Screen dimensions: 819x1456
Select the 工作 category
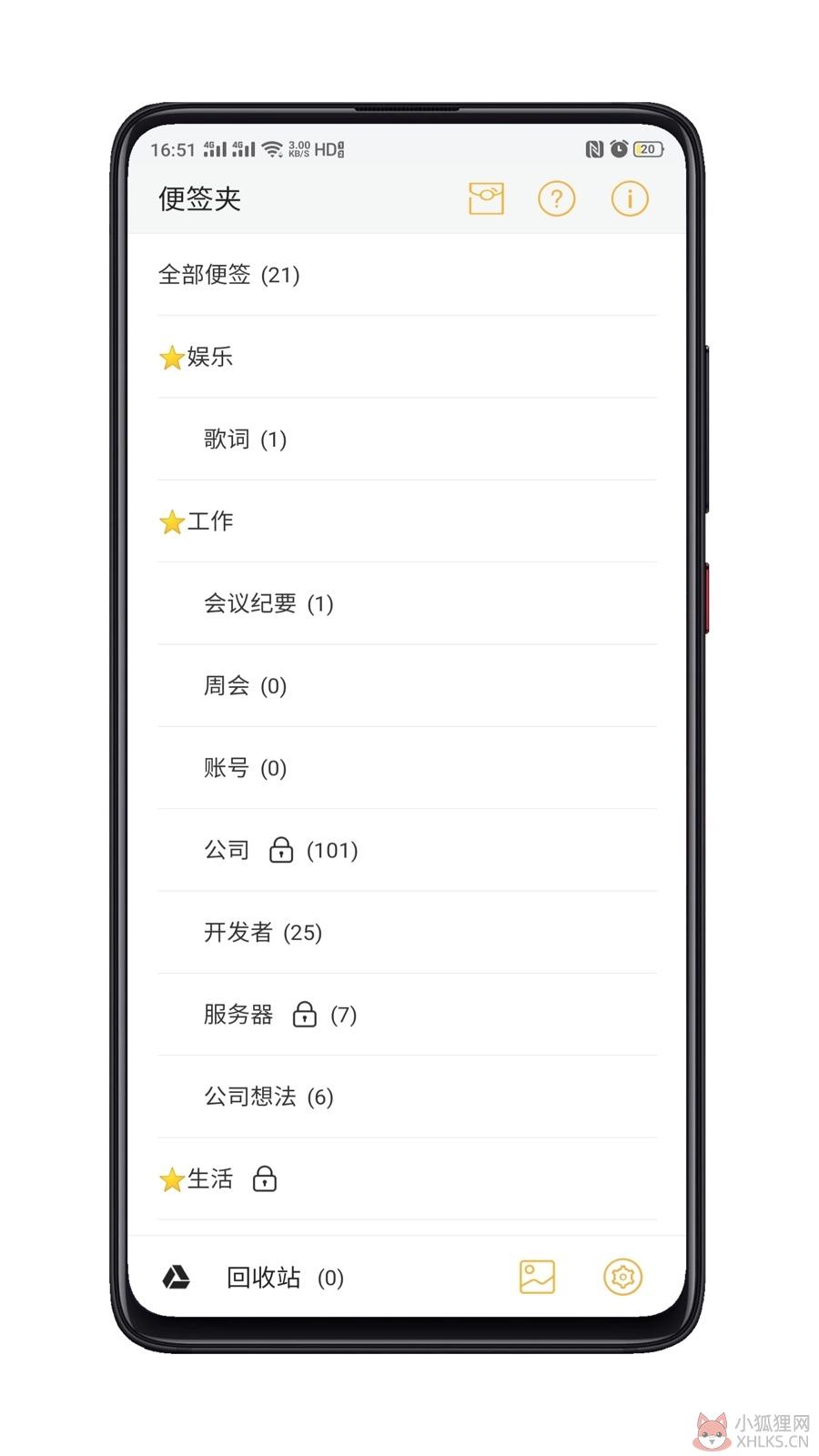[x=407, y=521]
